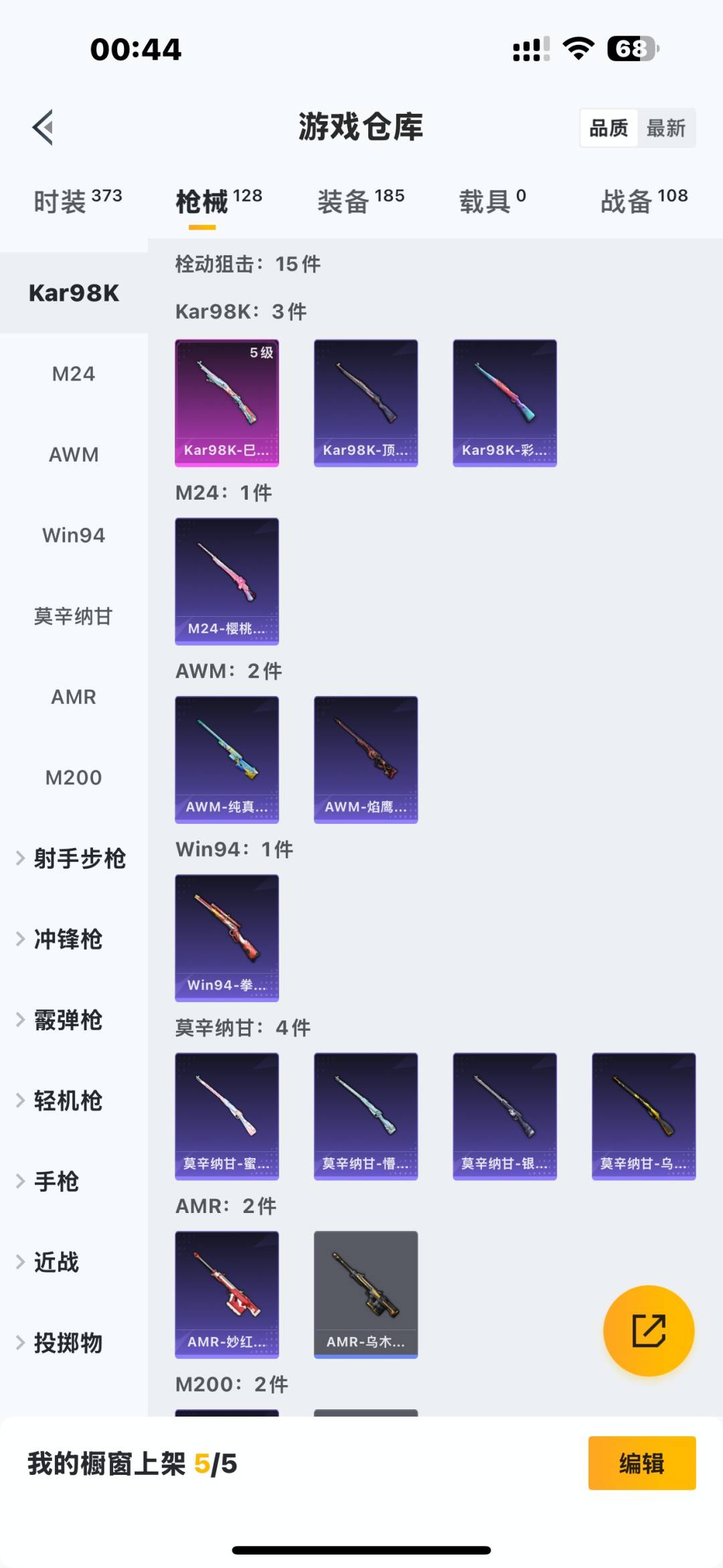Open the level 5 Kar98K skin
Image resolution: width=723 pixels, height=1568 pixels.
(227, 403)
